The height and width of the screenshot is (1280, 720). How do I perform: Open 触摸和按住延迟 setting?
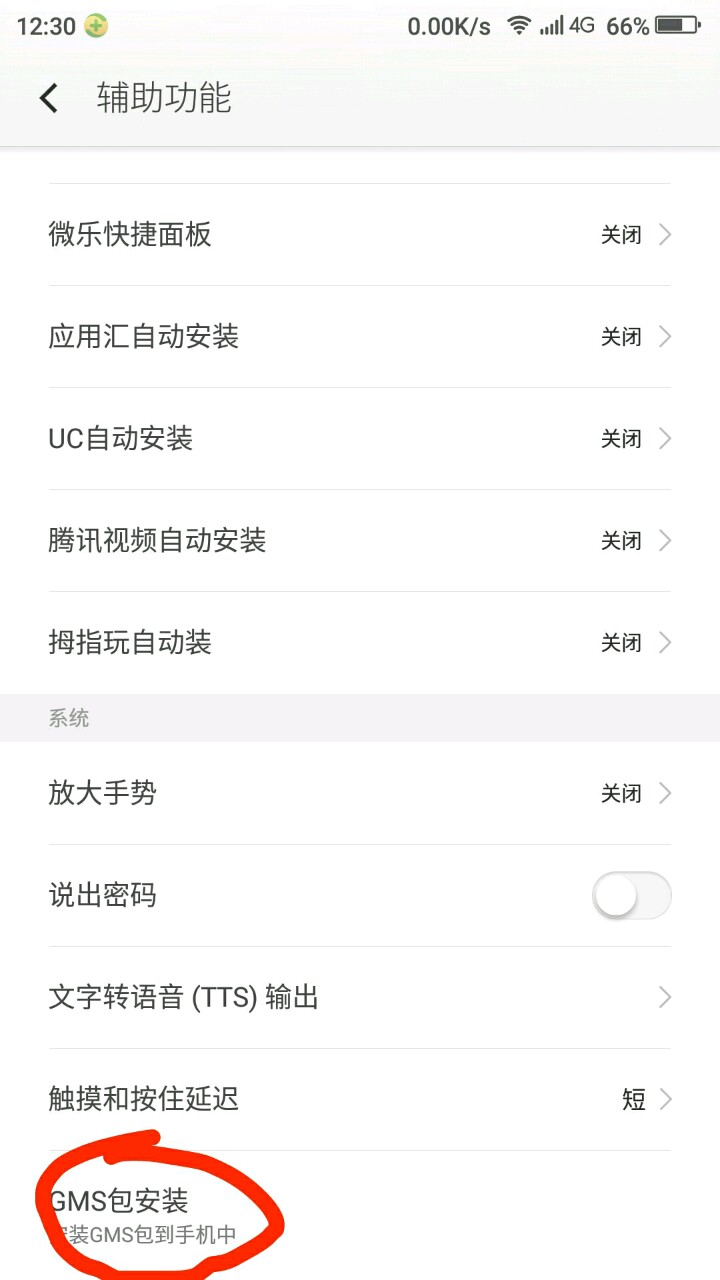point(360,1099)
